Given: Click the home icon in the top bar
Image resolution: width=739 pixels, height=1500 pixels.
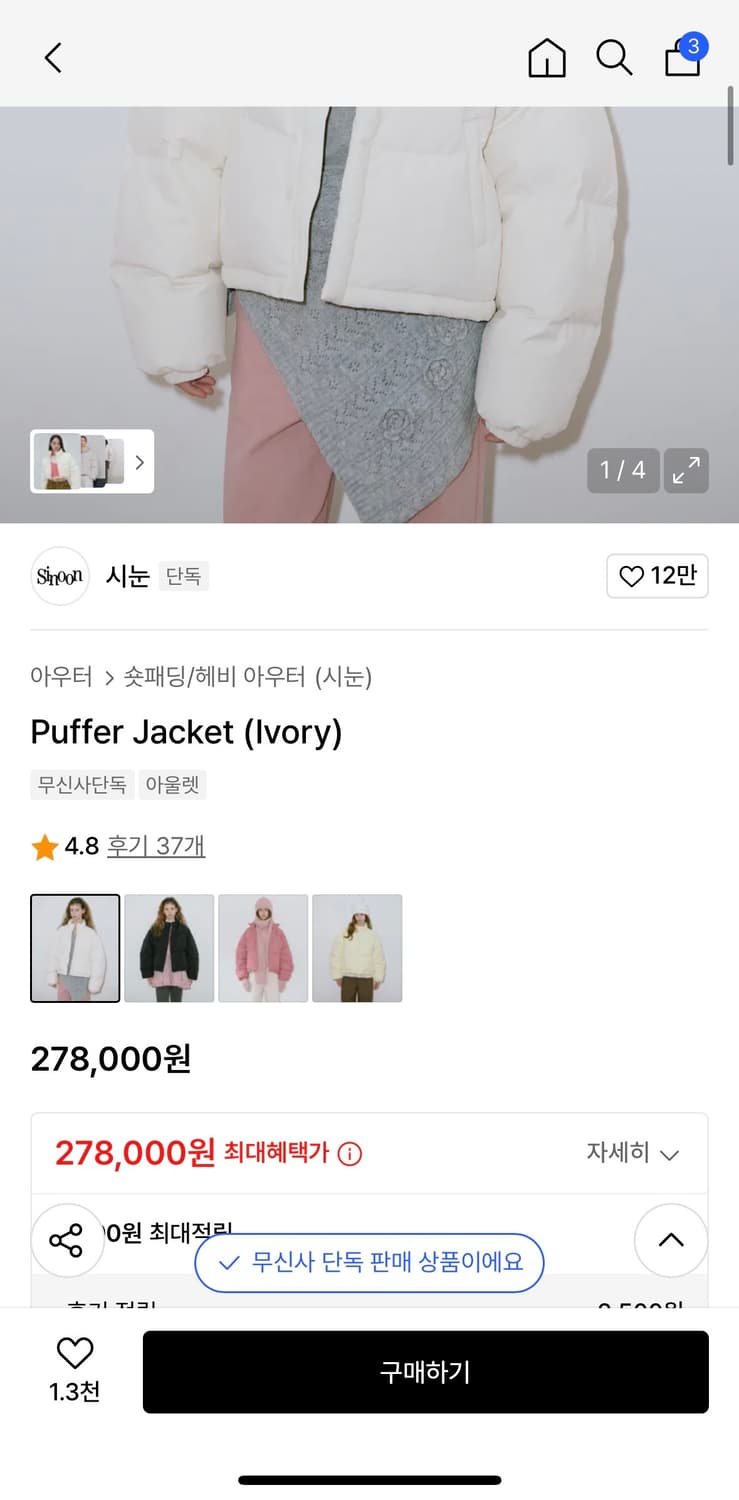Looking at the screenshot, I should (x=547, y=58).
